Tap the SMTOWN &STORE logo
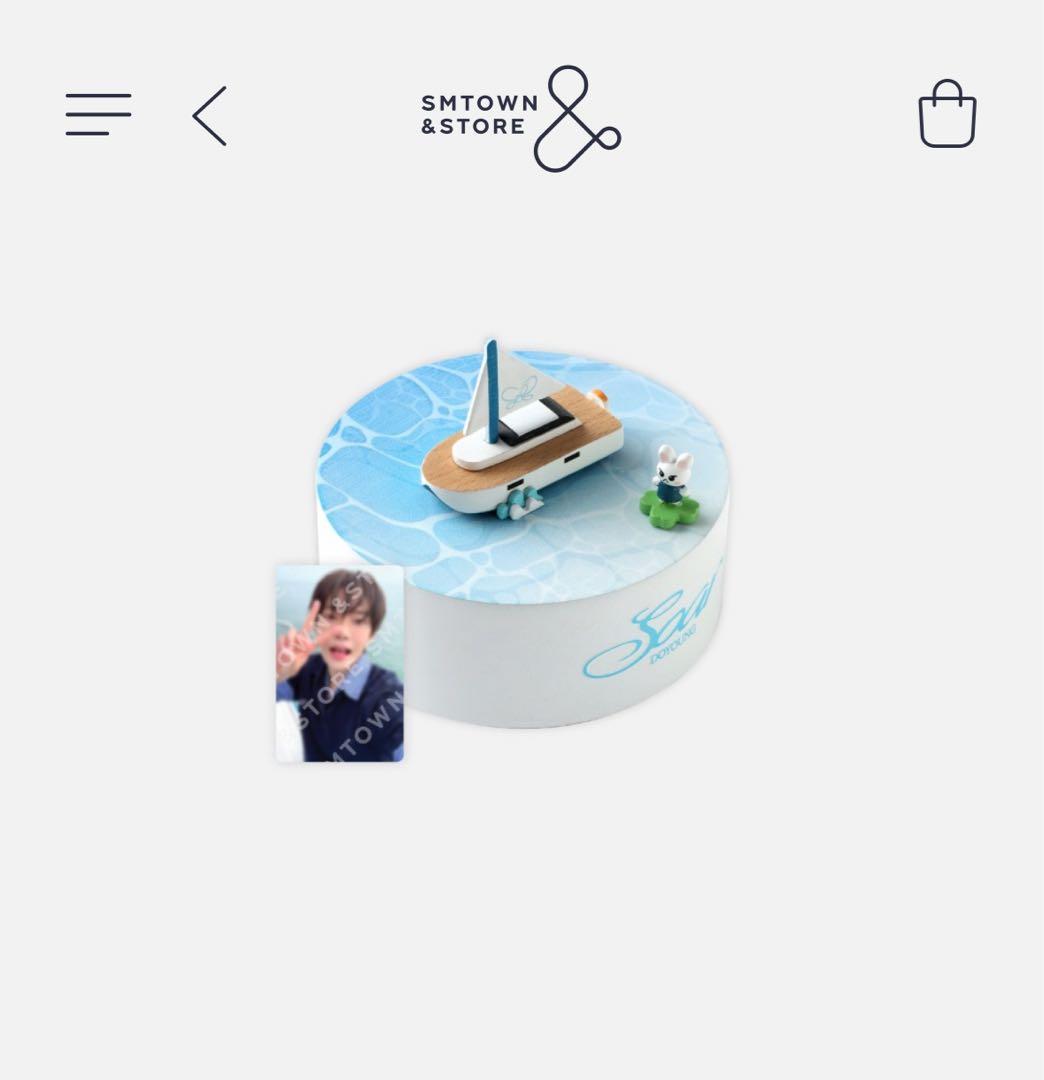 [x=520, y=118]
